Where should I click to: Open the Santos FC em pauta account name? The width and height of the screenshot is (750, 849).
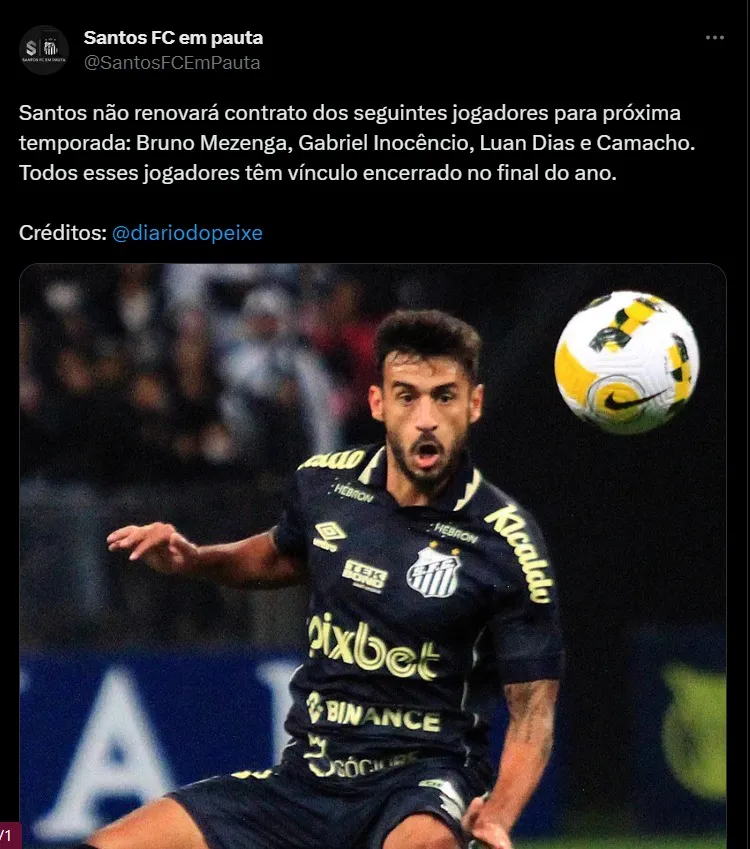[x=173, y=38]
